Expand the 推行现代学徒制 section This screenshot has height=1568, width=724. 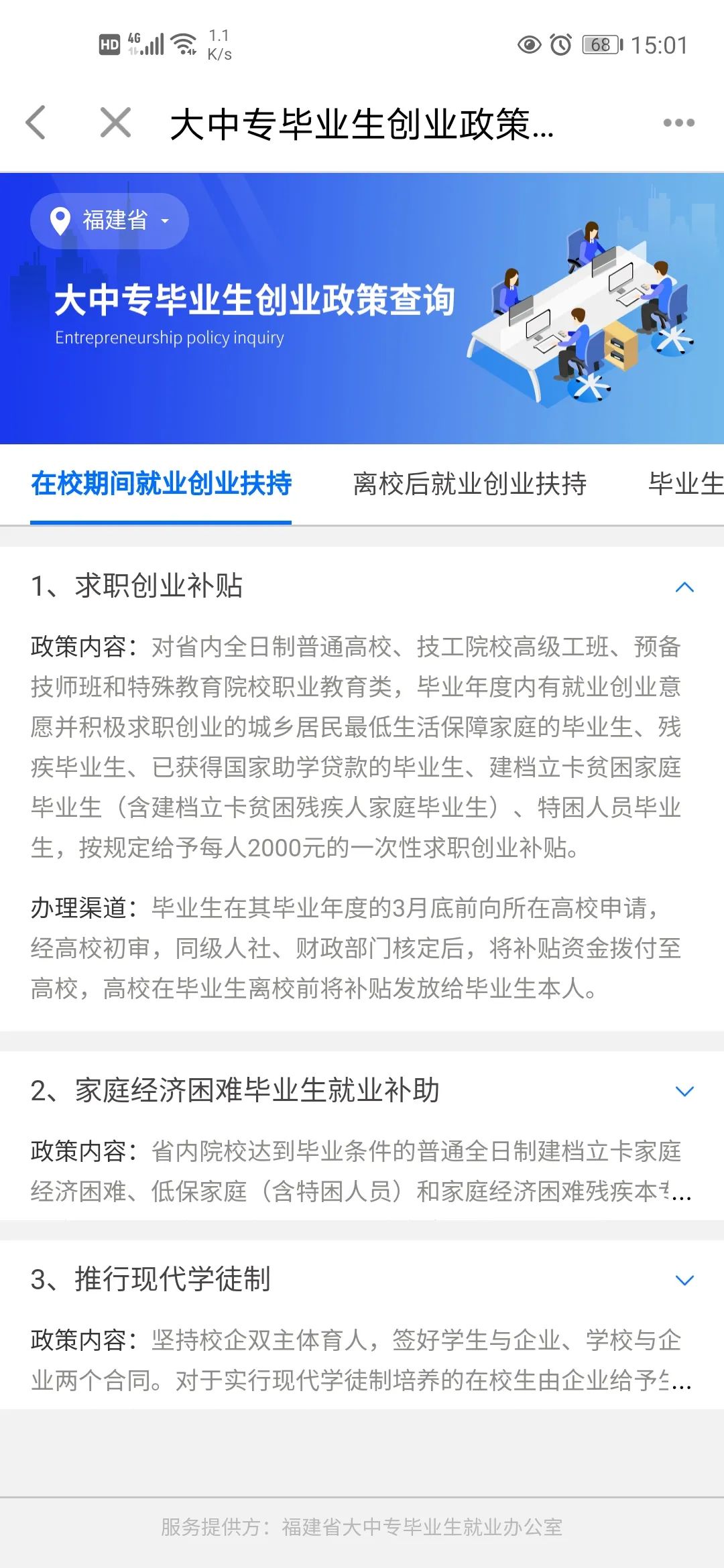pyautogui.click(x=684, y=1280)
